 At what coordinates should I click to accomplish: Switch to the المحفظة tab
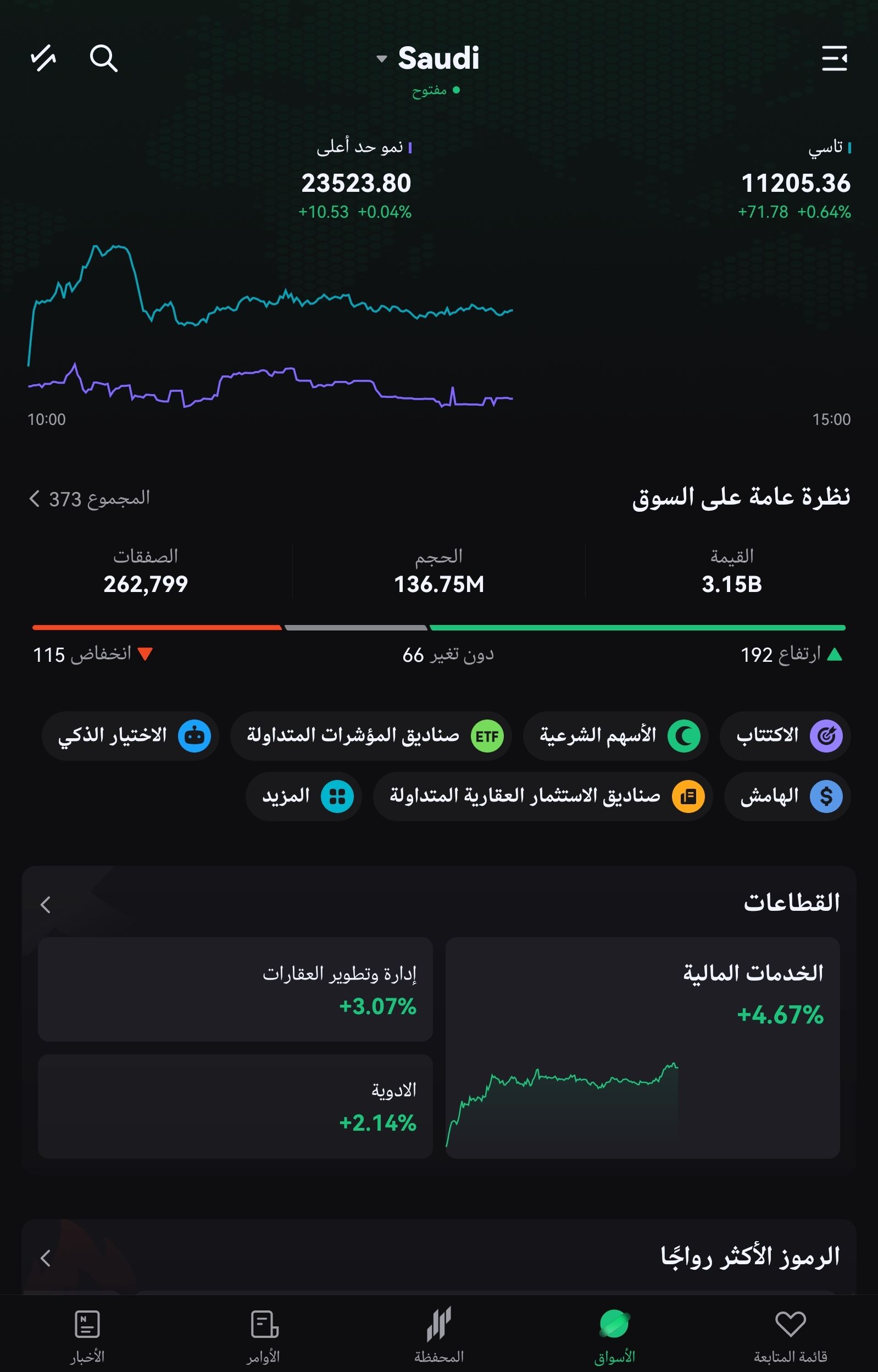click(x=439, y=1336)
